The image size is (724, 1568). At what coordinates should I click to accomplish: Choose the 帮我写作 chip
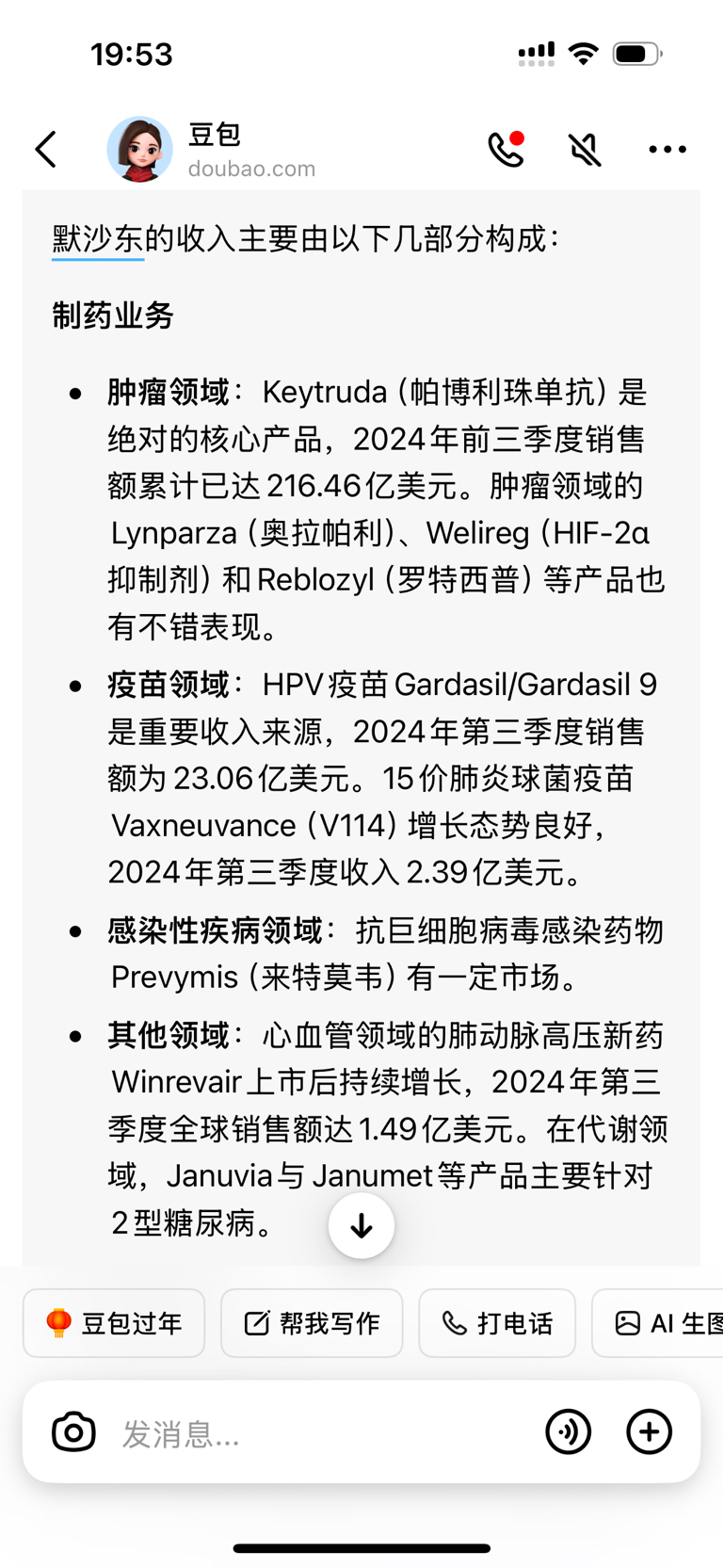point(312,1323)
